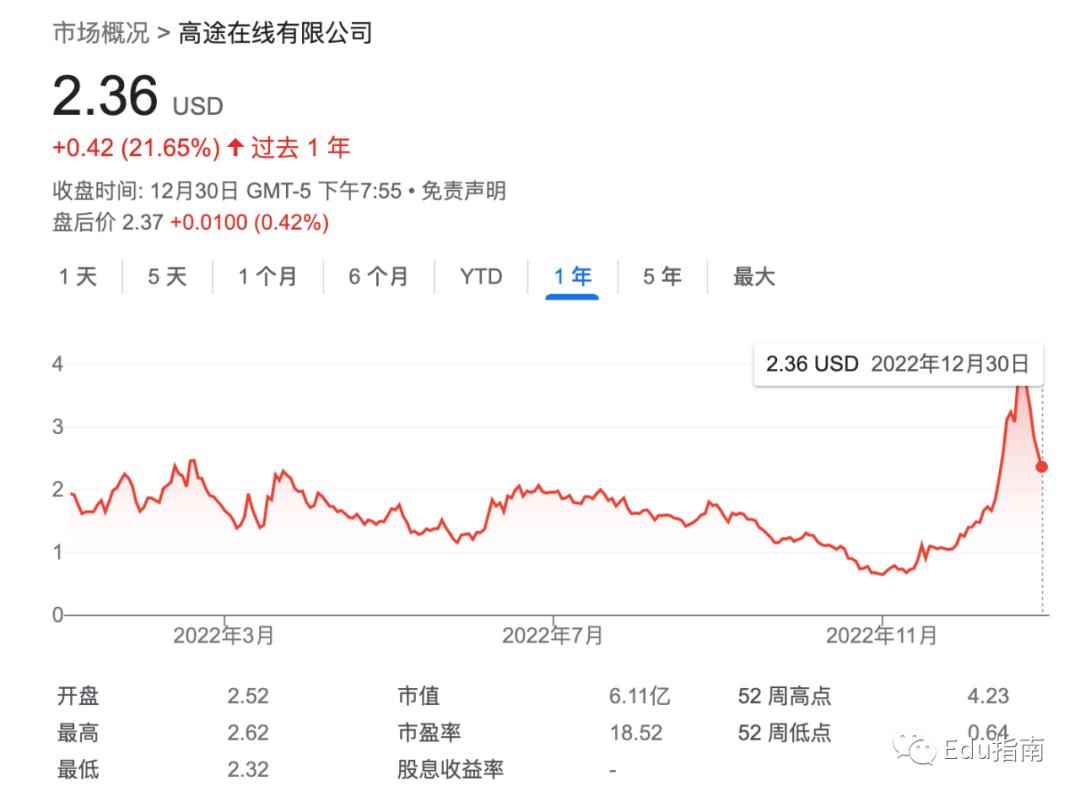Tap the 1 年 range tab
Screen dimensions: 1080x797
point(572,277)
